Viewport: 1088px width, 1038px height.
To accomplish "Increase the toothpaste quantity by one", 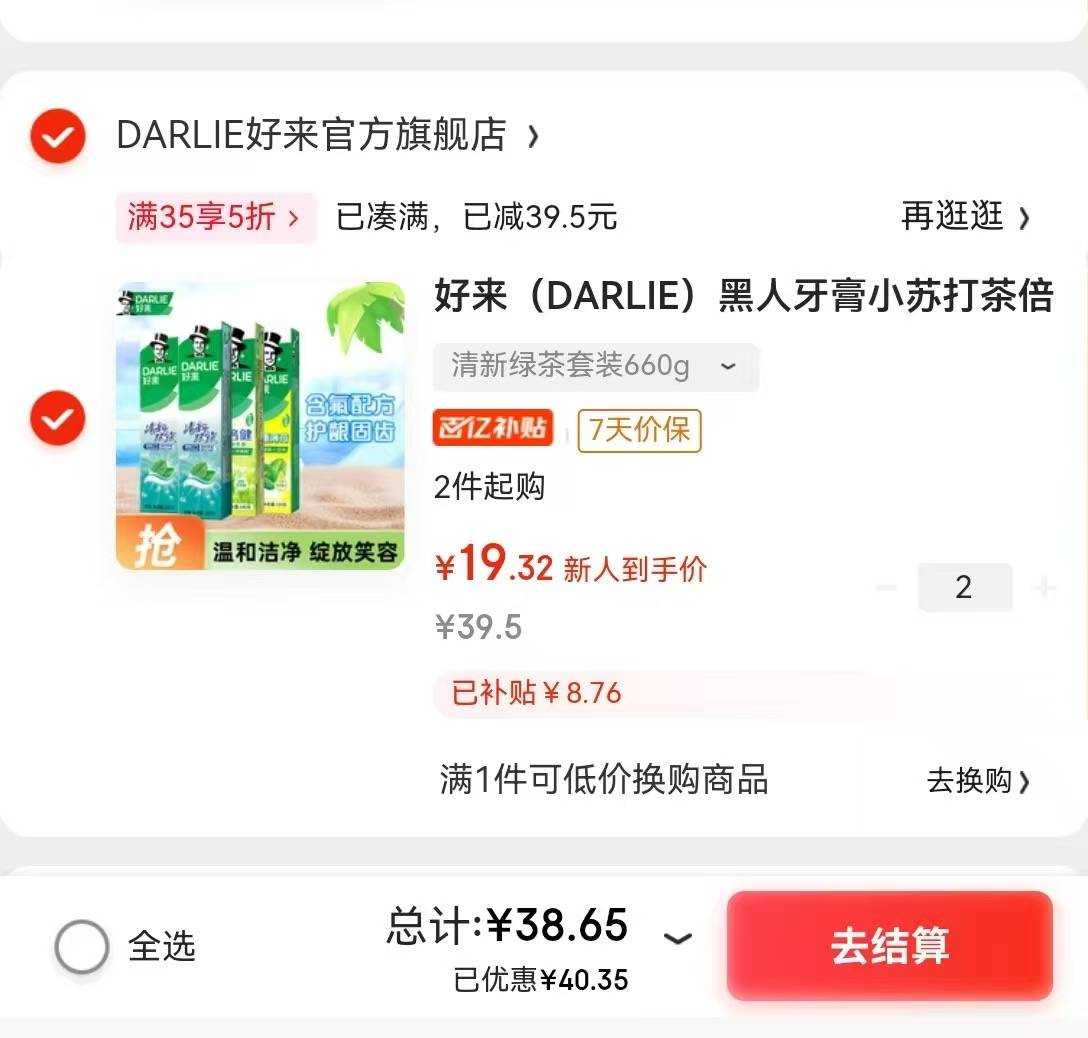I will pyautogui.click(x=1043, y=587).
